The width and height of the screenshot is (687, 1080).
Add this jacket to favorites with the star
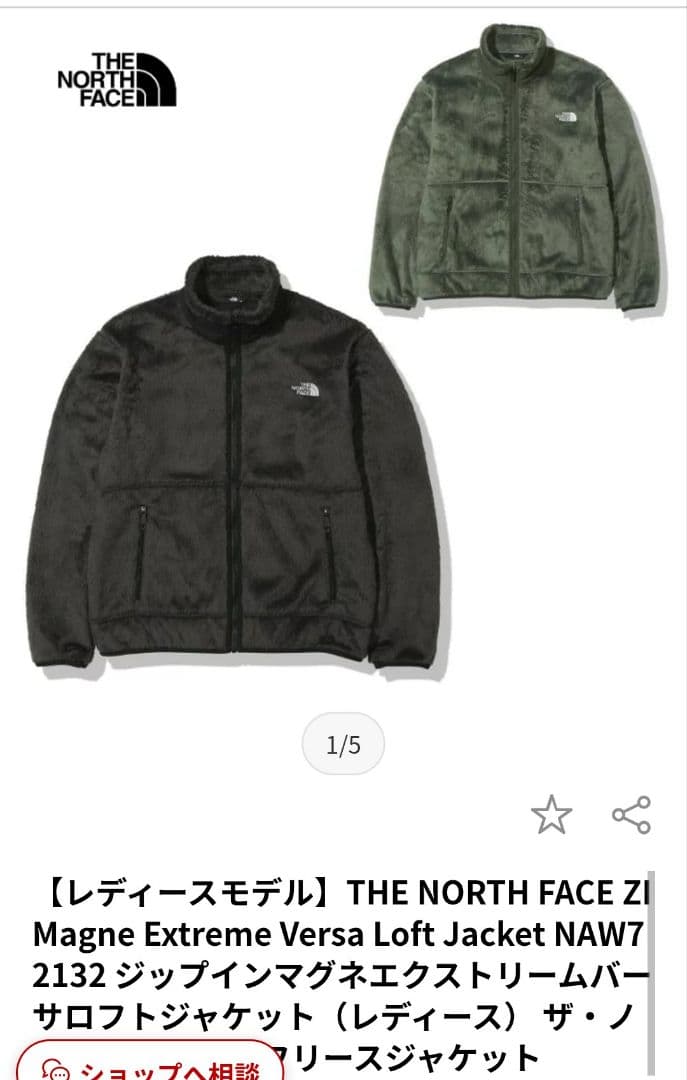tap(551, 815)
